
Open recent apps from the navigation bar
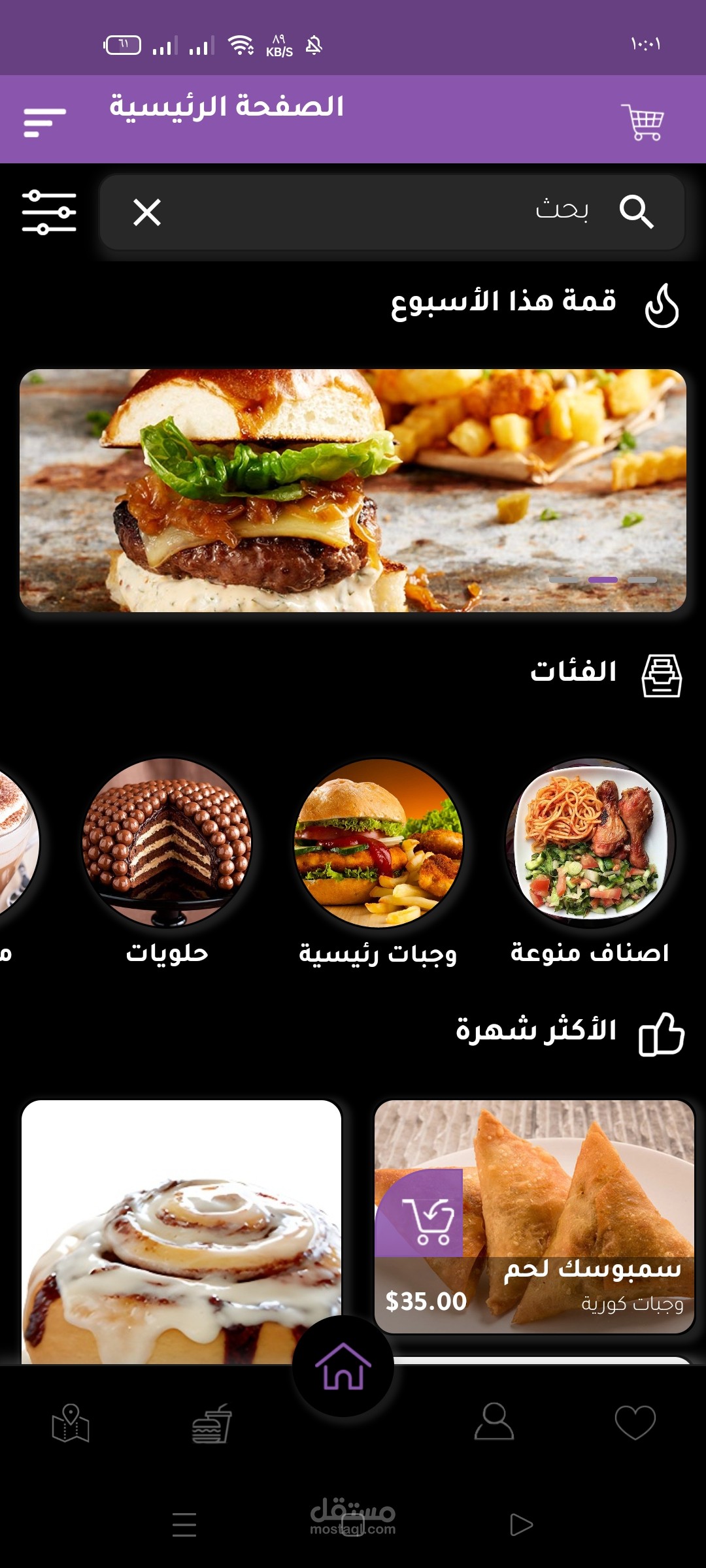click(x=184, y=1525)
